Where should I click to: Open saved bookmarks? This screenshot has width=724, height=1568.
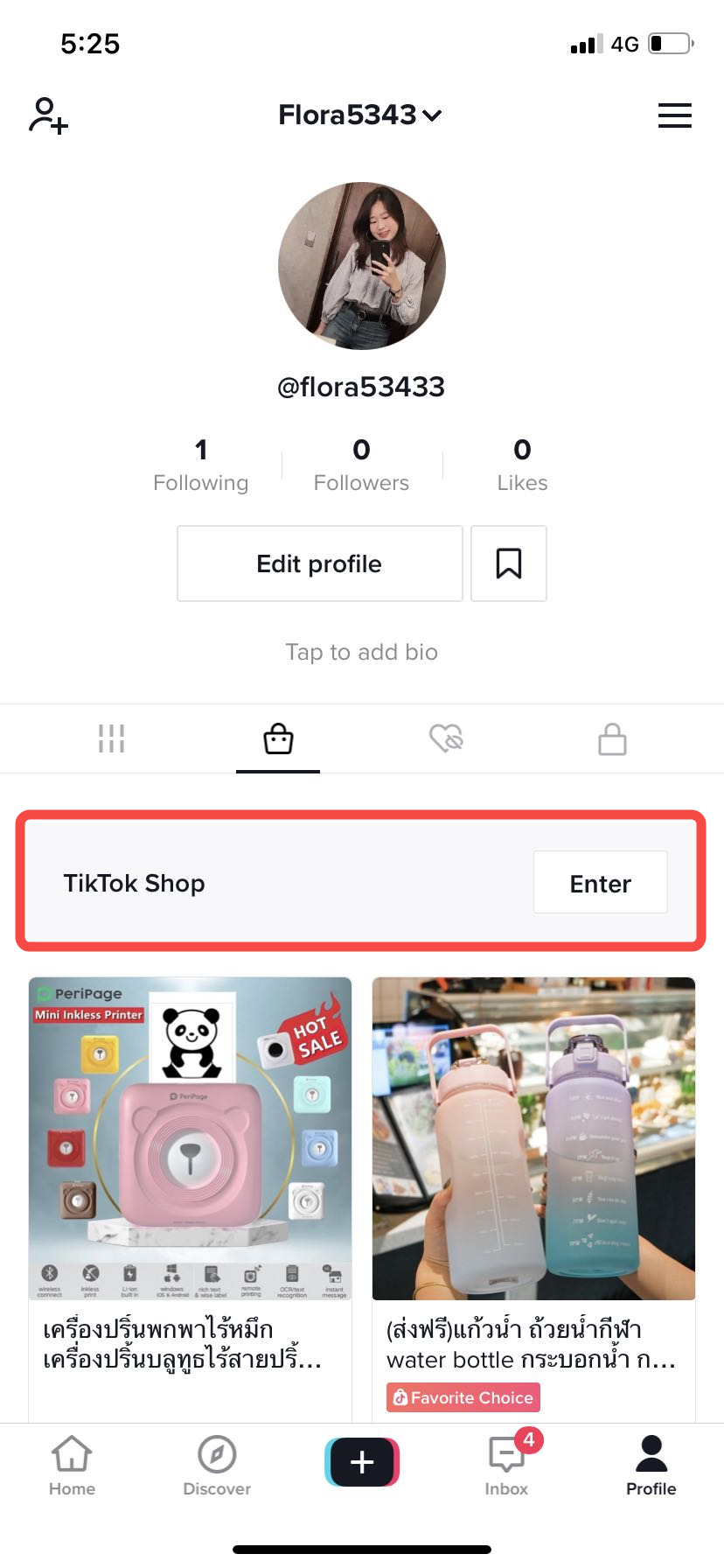tap(509, 563)
